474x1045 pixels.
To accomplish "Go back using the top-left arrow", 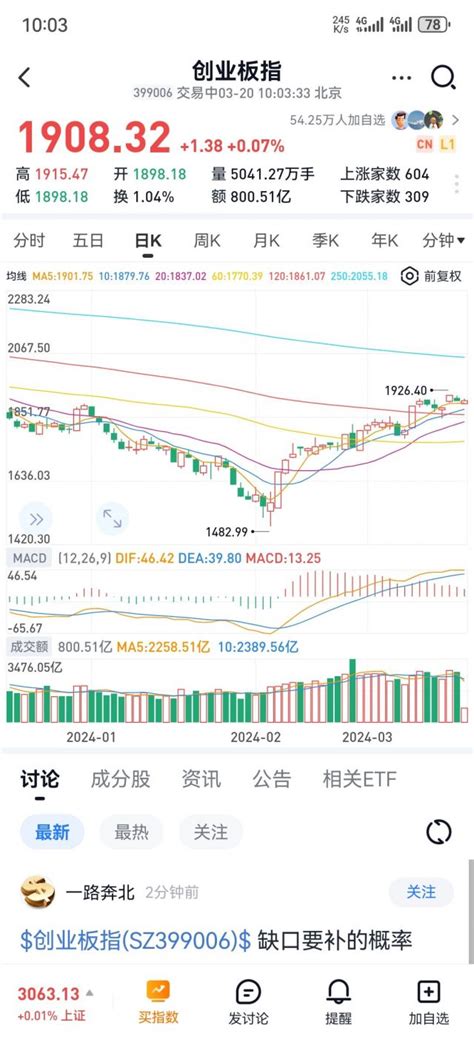I will 25,77.
